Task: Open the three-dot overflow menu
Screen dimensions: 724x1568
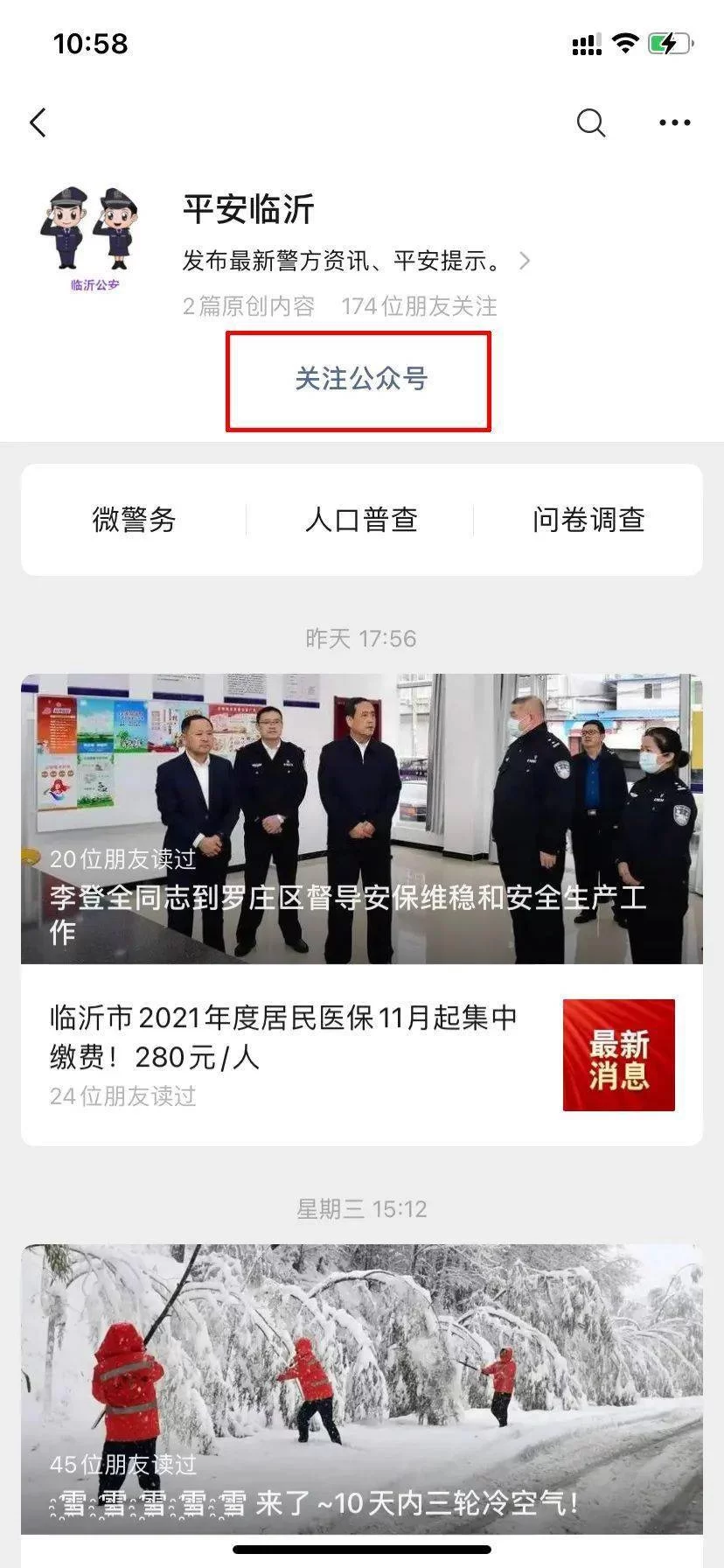Action: 674,123
